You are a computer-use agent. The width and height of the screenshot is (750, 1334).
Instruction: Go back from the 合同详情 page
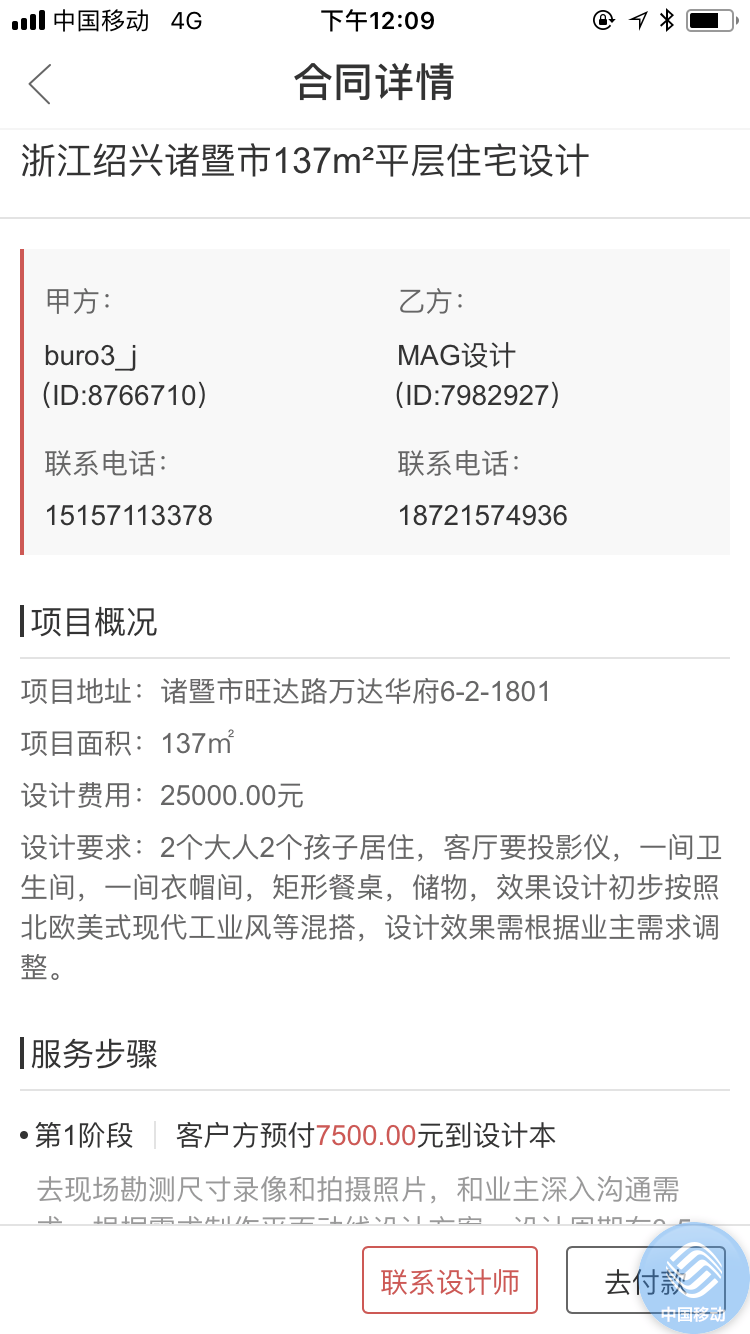coord(40,83)
